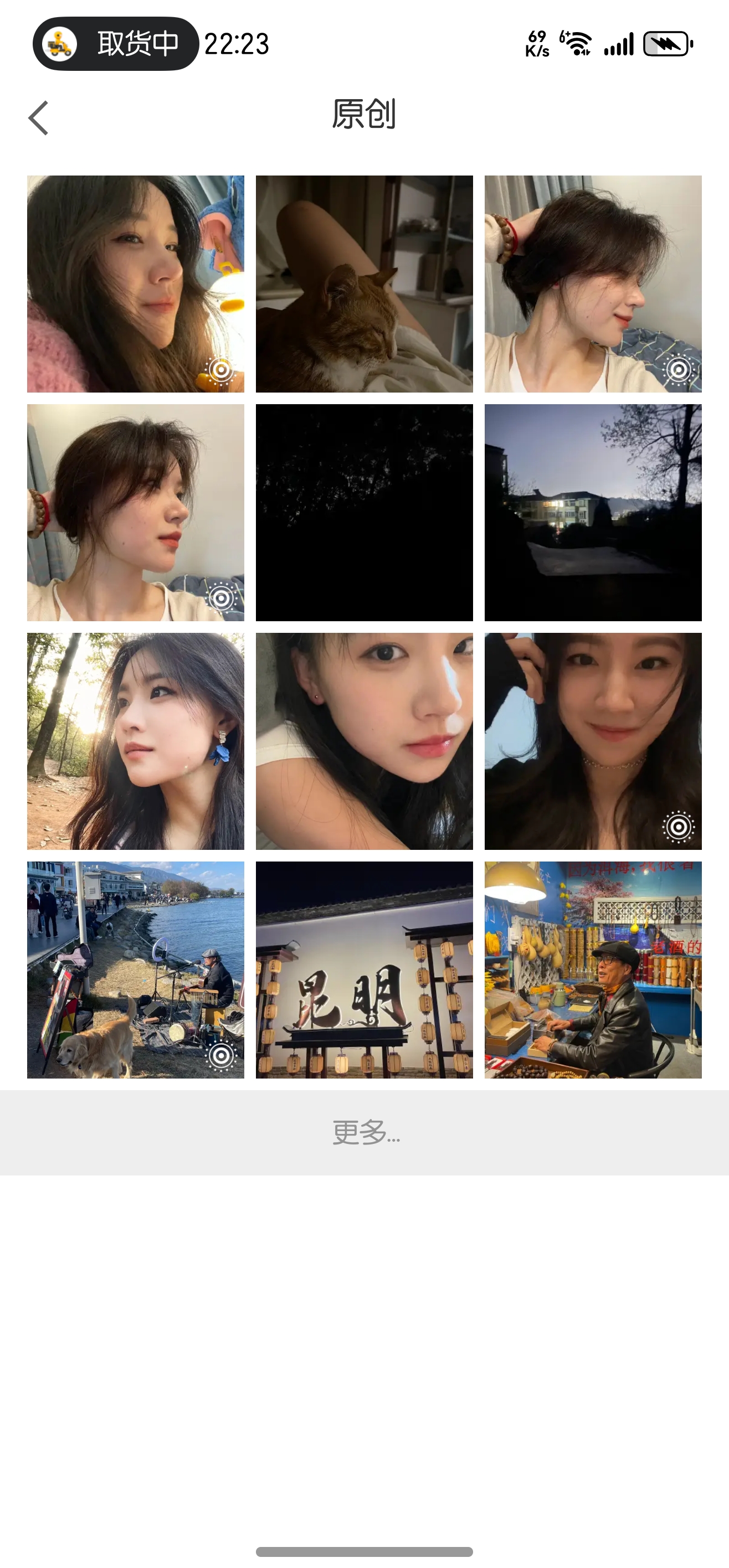This screenshot has width=729, height=1568.
Task: Open the dark night tree silhouette photo
Action: (x=364, y=513)
